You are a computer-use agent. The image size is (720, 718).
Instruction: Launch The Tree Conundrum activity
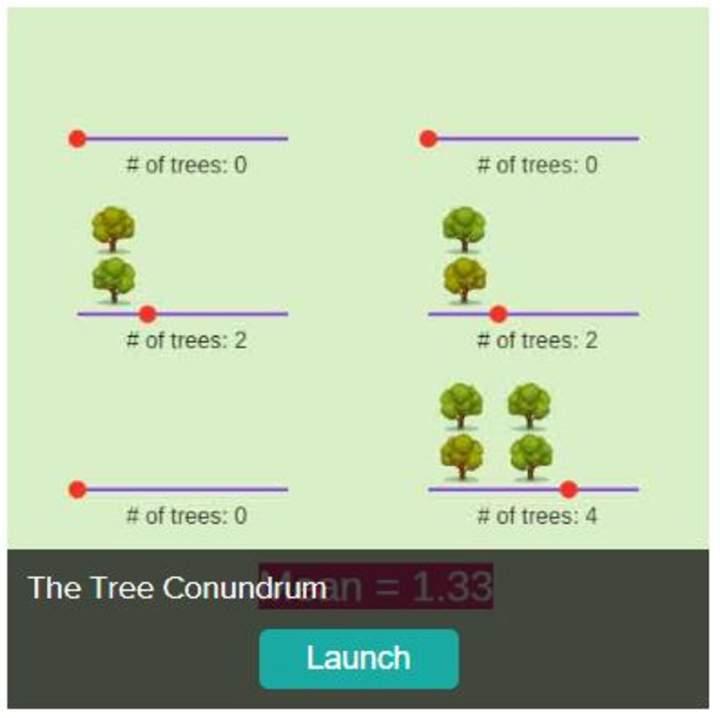pos(358,658)
